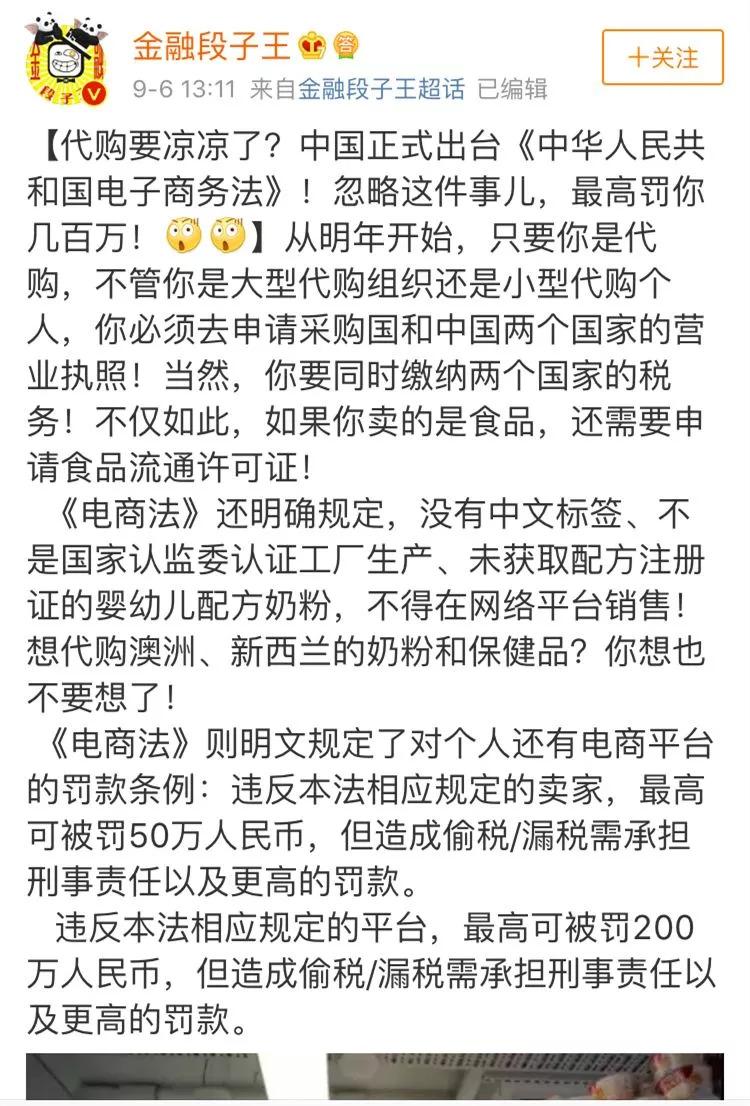Open the 金融段子王超话 topic link
Image resolution: width=750 pixels, height=1106 pixels.
(x=382, y=89)
